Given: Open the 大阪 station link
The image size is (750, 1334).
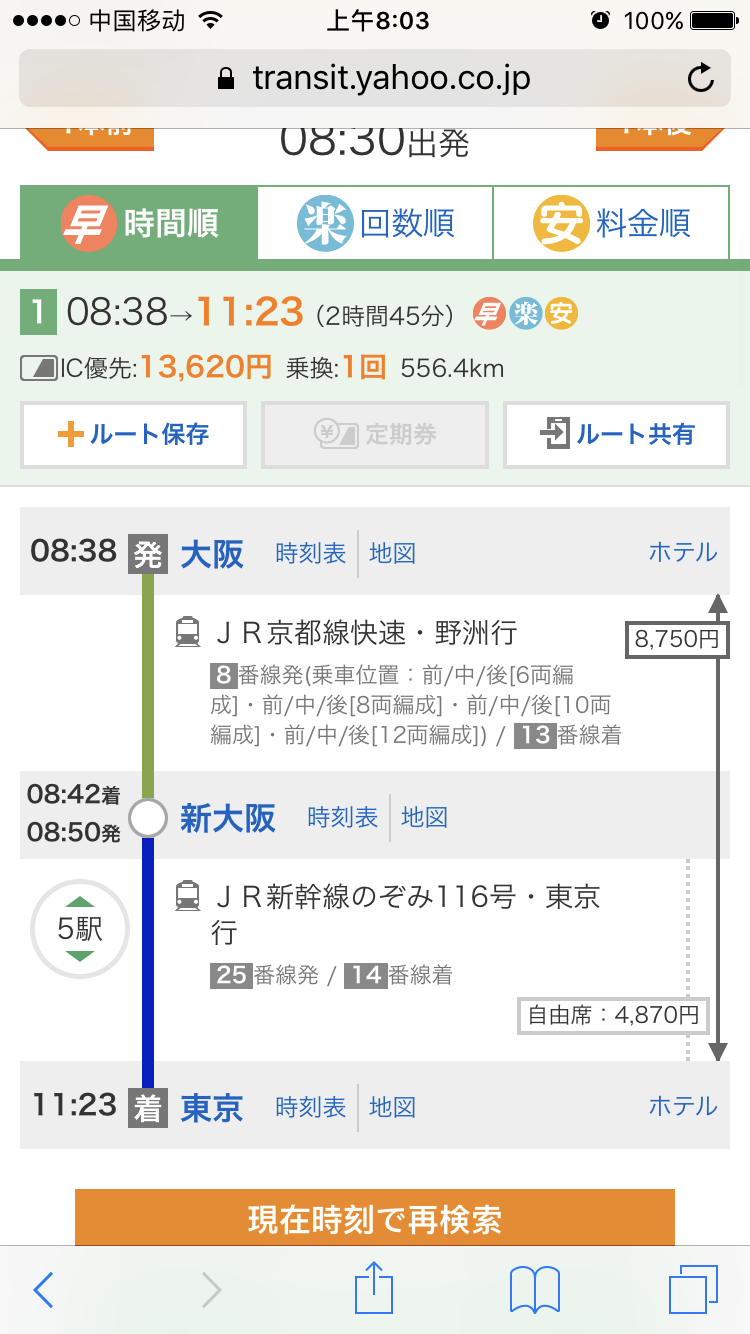Looking at the screenshot, I should pos(212,553).
